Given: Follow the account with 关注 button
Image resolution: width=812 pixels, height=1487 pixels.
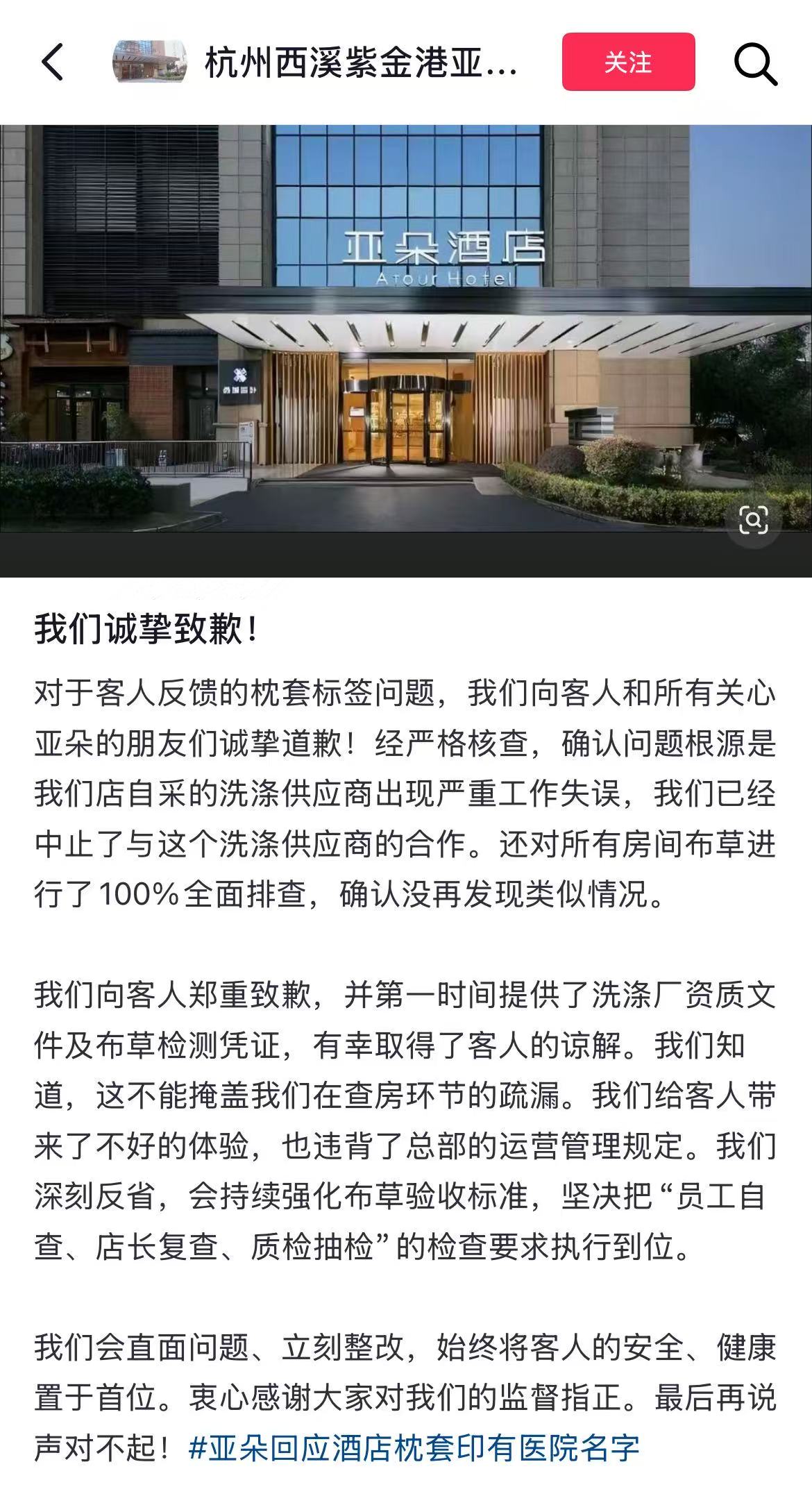Looking at the screenshot, I should (628, 62).
